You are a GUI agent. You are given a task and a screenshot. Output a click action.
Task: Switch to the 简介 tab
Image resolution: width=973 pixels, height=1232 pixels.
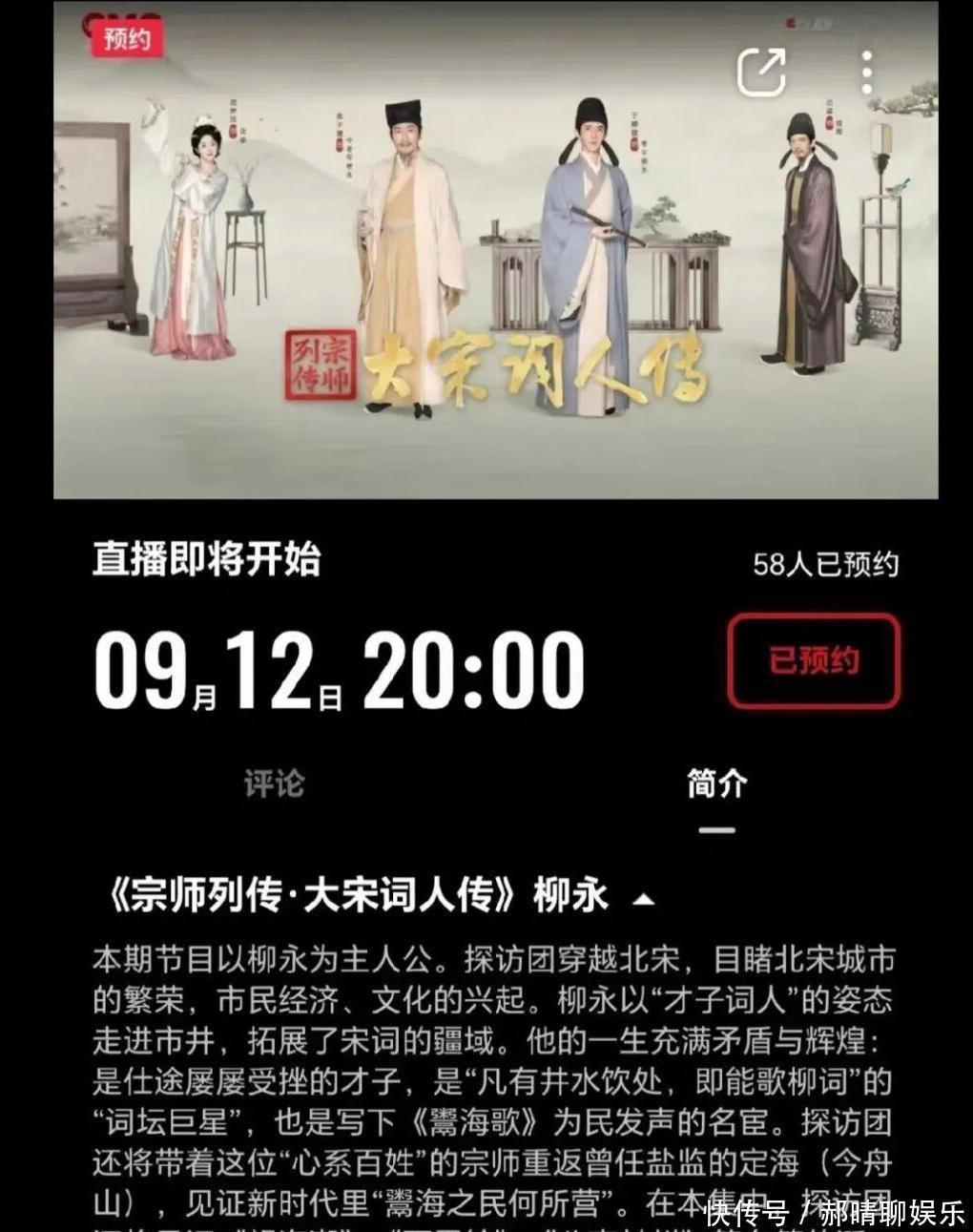point(716,783)
